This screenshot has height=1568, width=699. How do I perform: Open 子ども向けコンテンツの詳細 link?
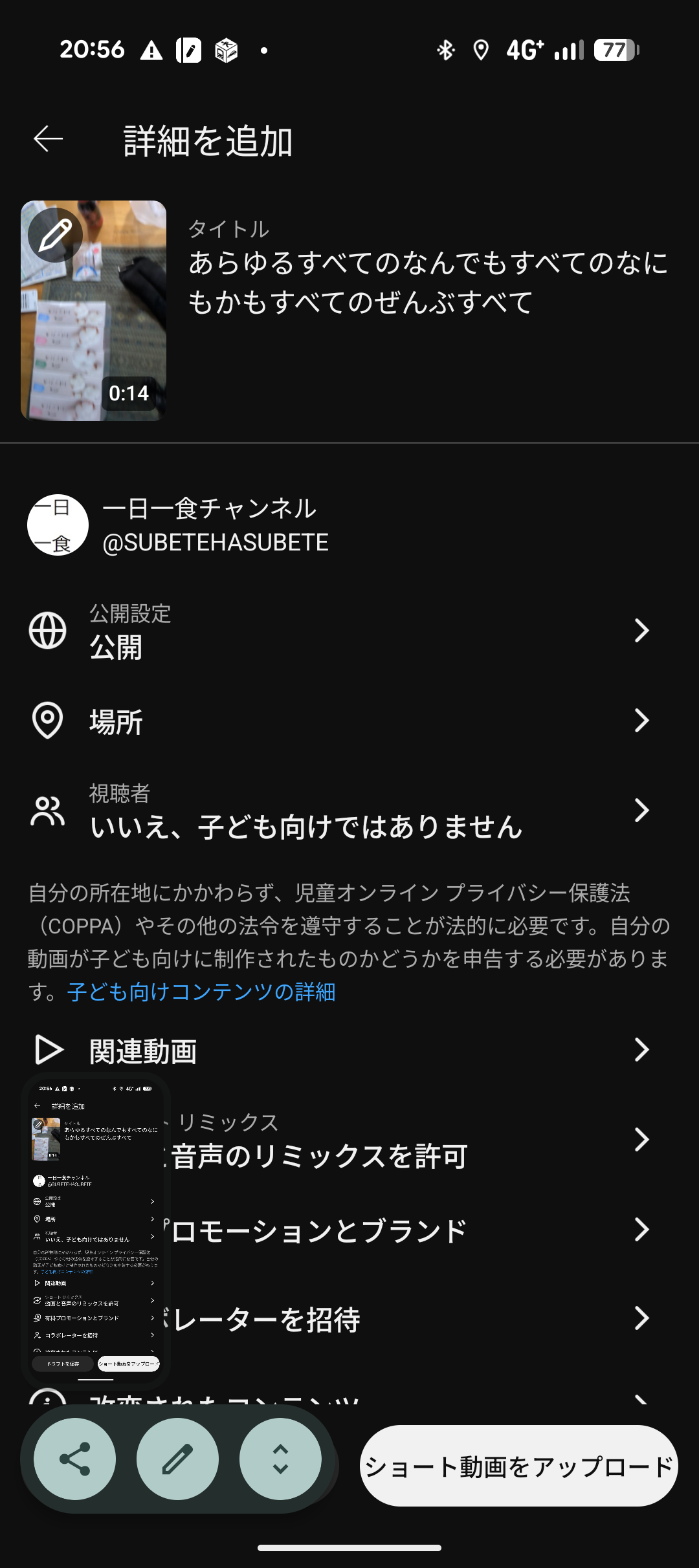pos(201,992)
